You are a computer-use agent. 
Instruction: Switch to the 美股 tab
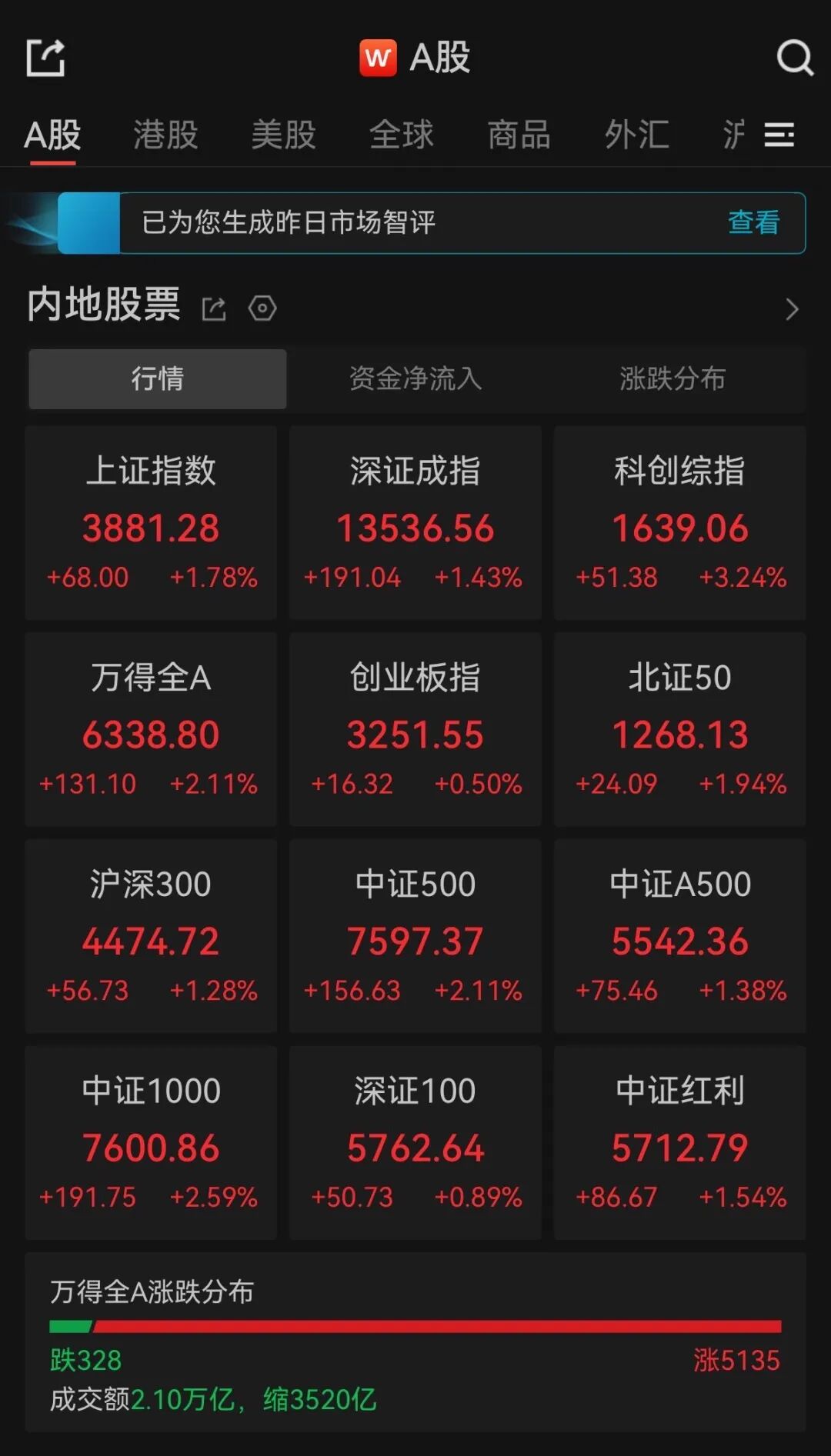coord(282,135)
